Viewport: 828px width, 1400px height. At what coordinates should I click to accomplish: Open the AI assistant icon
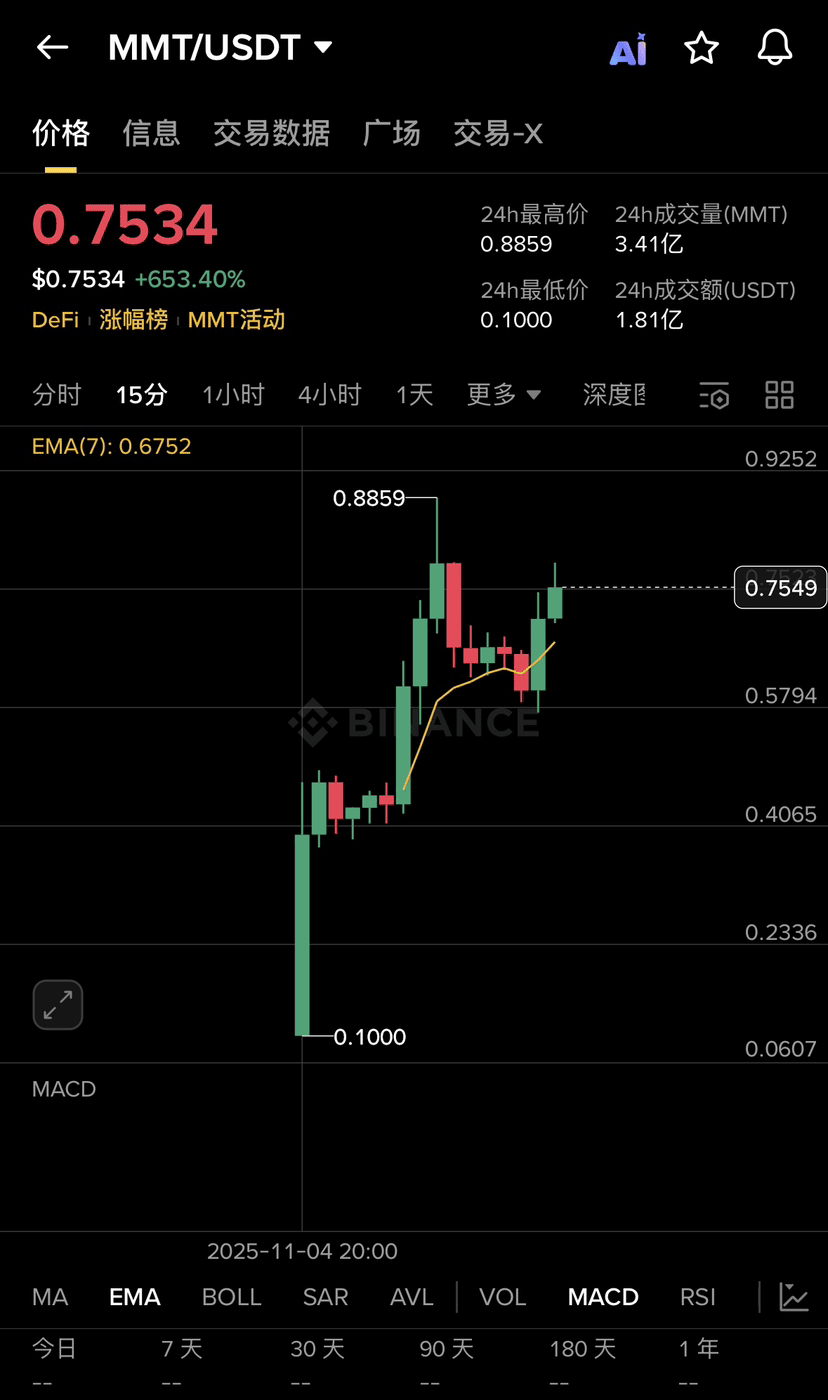click(x=628, y=49)
